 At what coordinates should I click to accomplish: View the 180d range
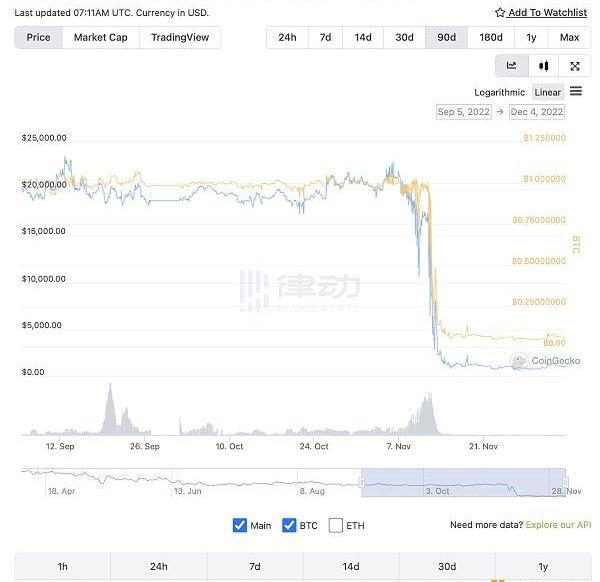(x=490, y=37)
